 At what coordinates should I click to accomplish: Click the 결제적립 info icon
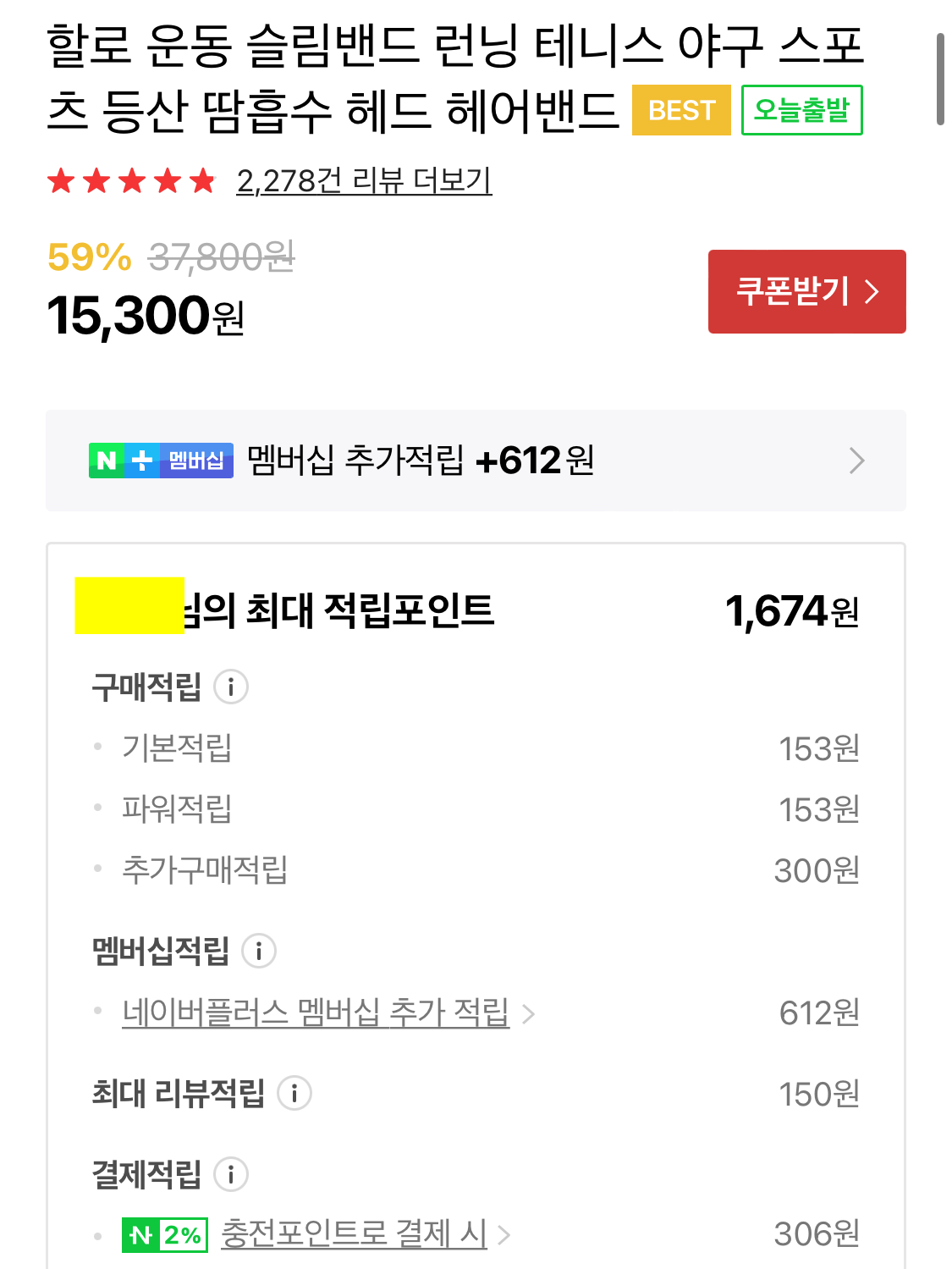[x=230, y=1174]
